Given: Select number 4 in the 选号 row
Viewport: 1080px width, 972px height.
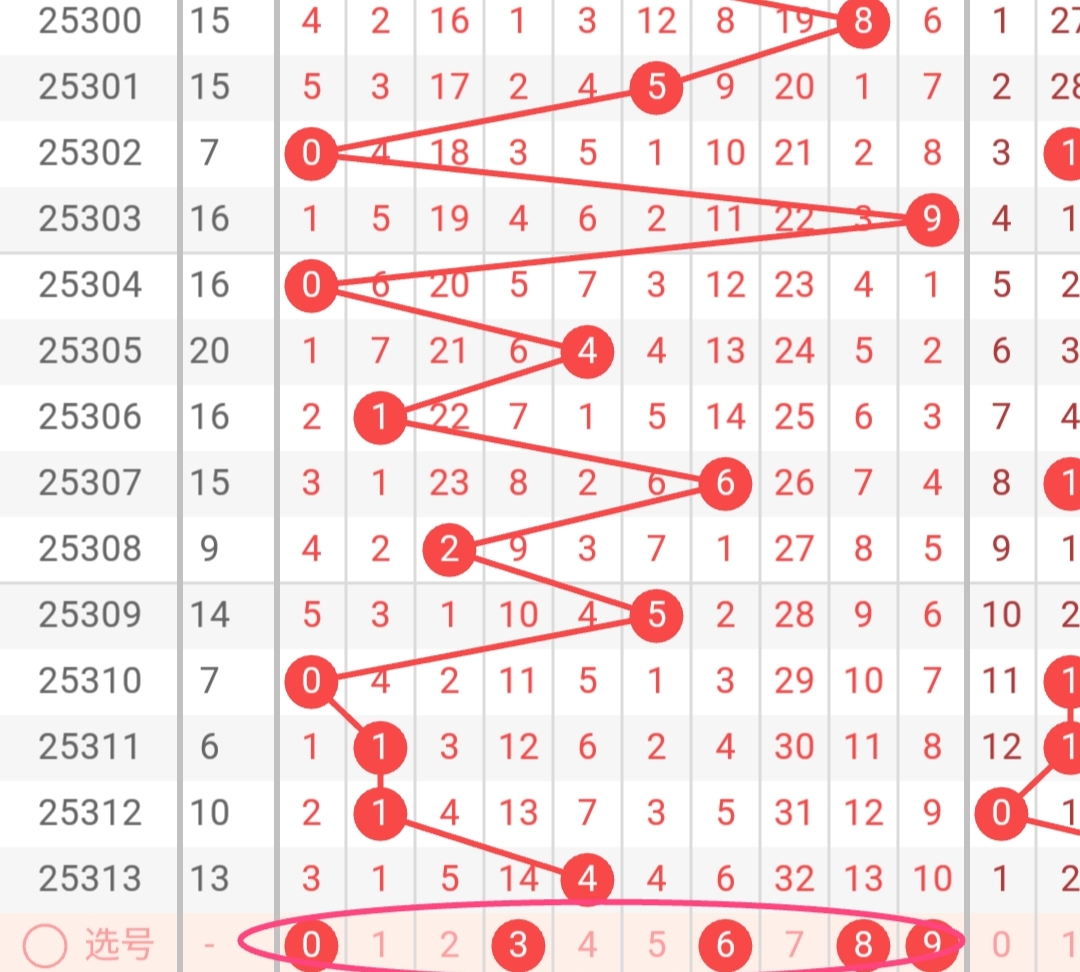Looking at the screenshot, I should pos(587,943).
